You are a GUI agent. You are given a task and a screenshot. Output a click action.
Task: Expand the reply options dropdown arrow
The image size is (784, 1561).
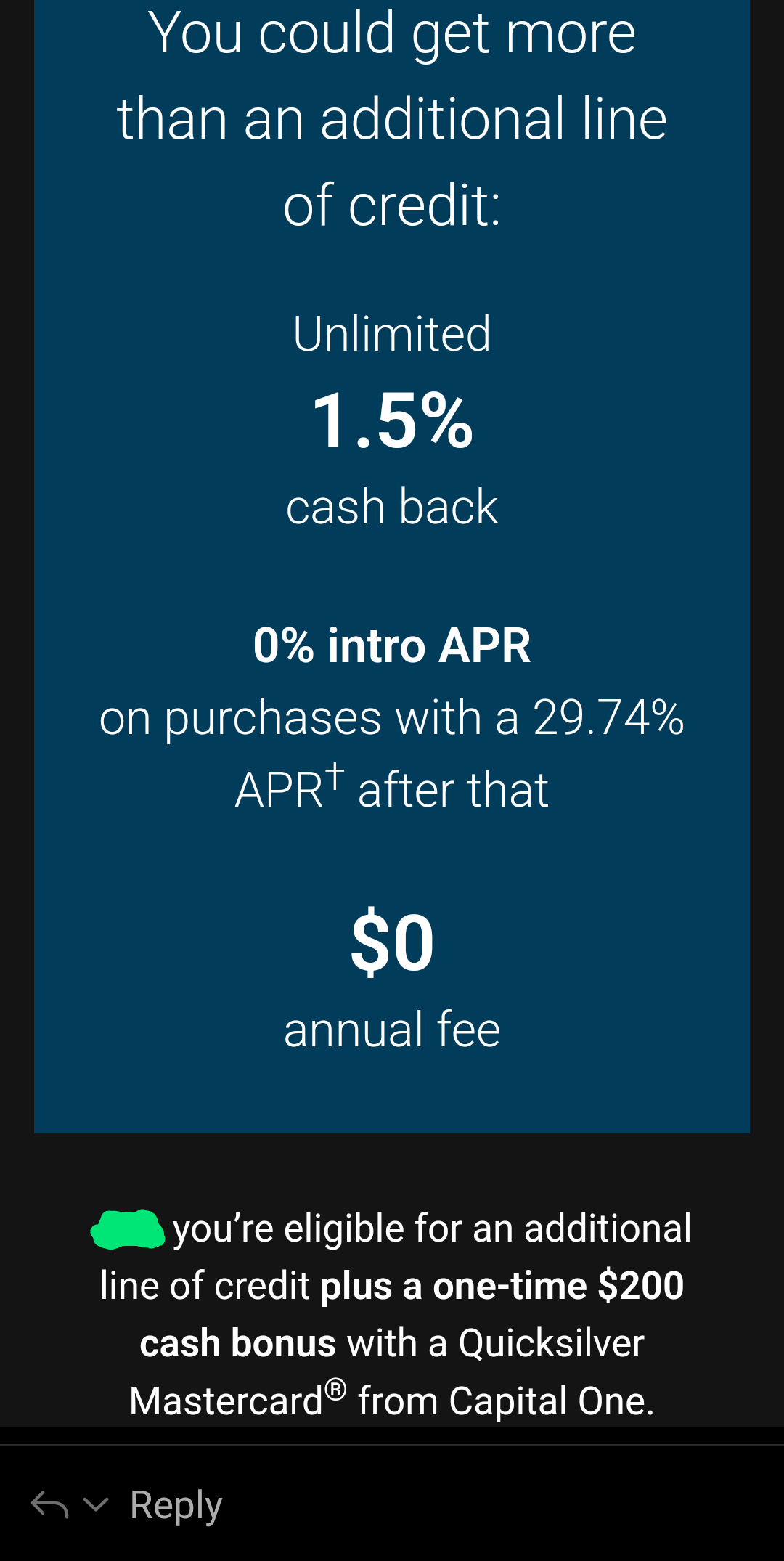pyautogui.click(x=96, y=1504)
